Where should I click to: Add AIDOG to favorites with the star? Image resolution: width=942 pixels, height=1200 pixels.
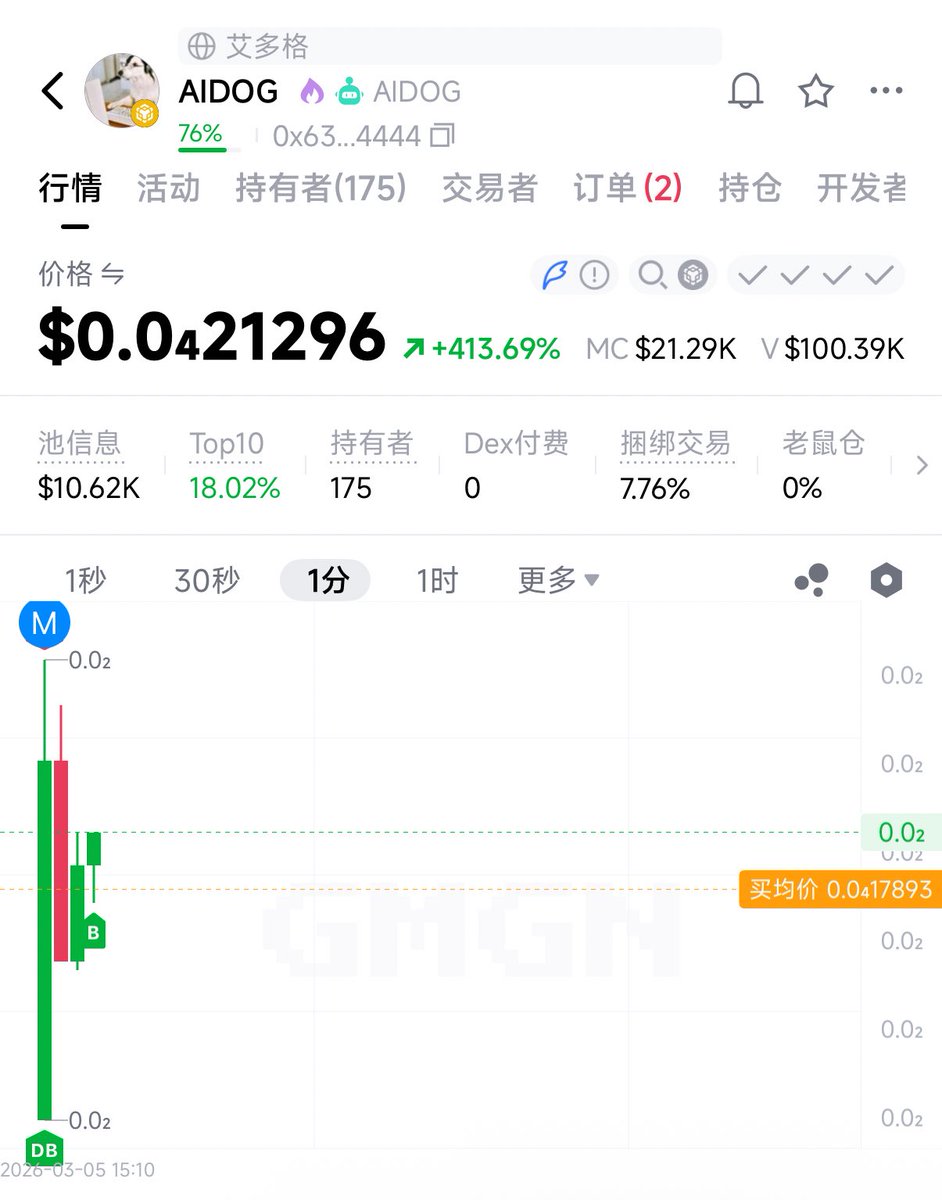816,92
